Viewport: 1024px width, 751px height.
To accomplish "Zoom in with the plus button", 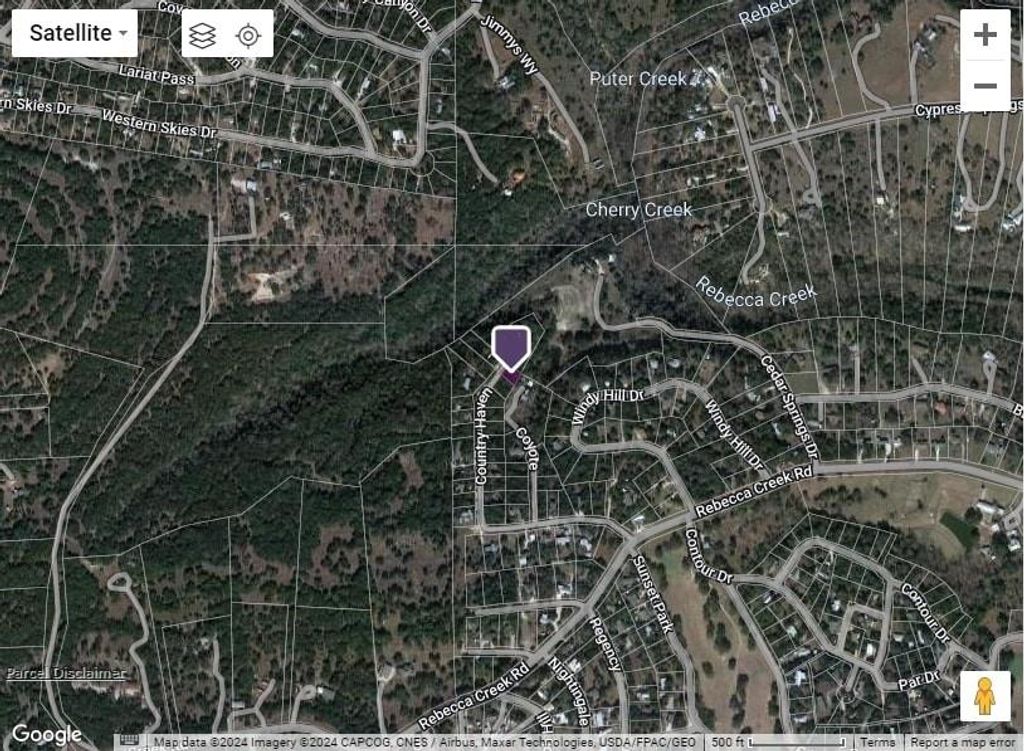I will (x=985, y=35).
